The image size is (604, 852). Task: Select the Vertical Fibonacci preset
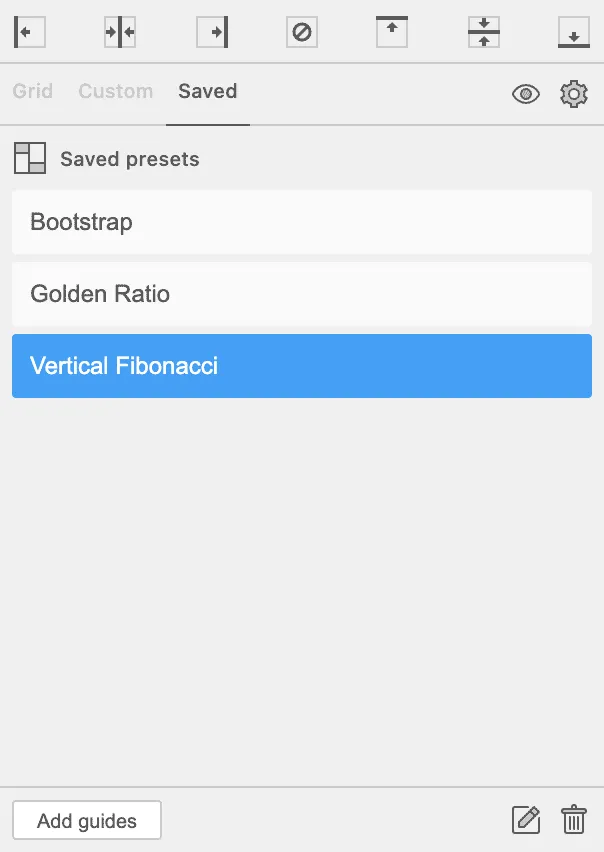click(302, 366)
